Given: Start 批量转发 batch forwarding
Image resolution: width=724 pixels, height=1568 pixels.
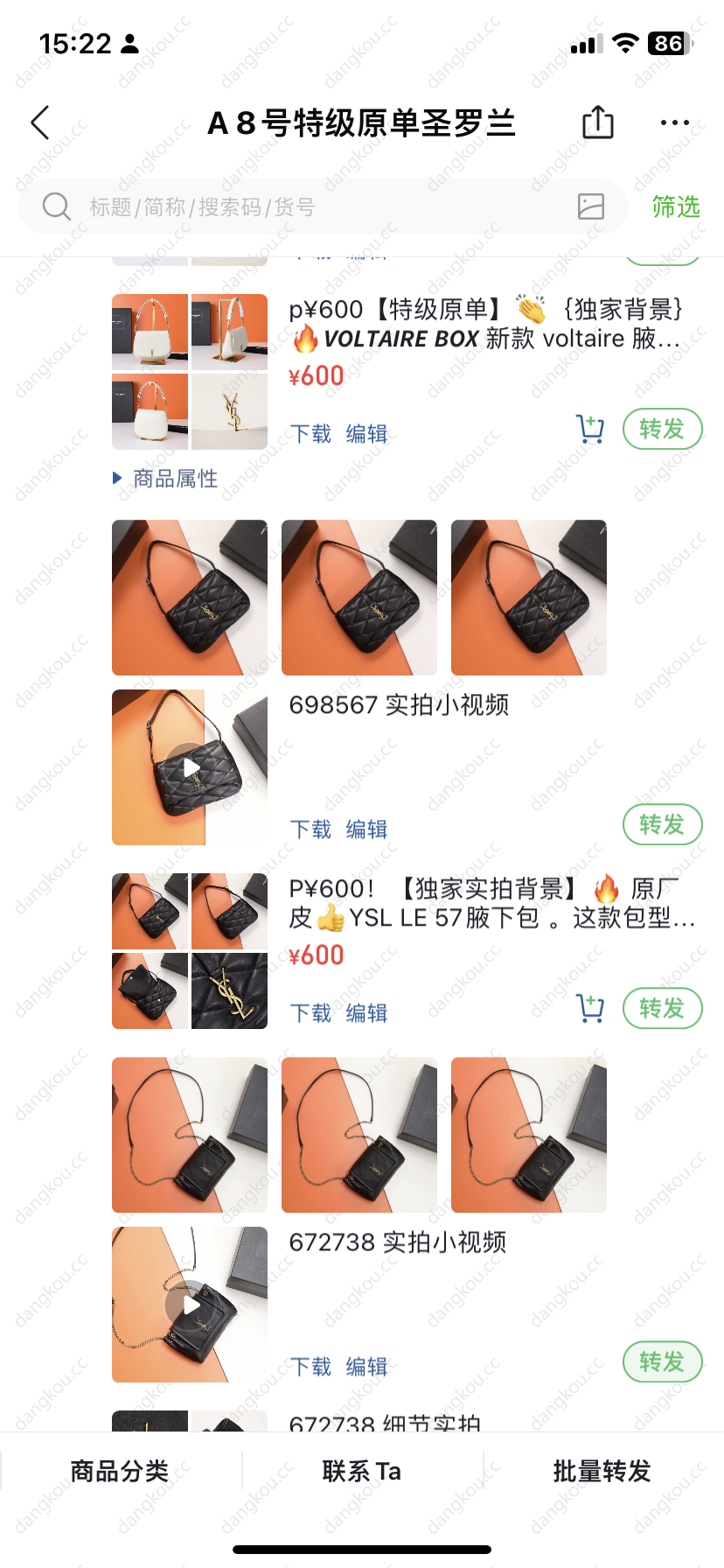Looking at the screenshot, I should click(602, 1472).
